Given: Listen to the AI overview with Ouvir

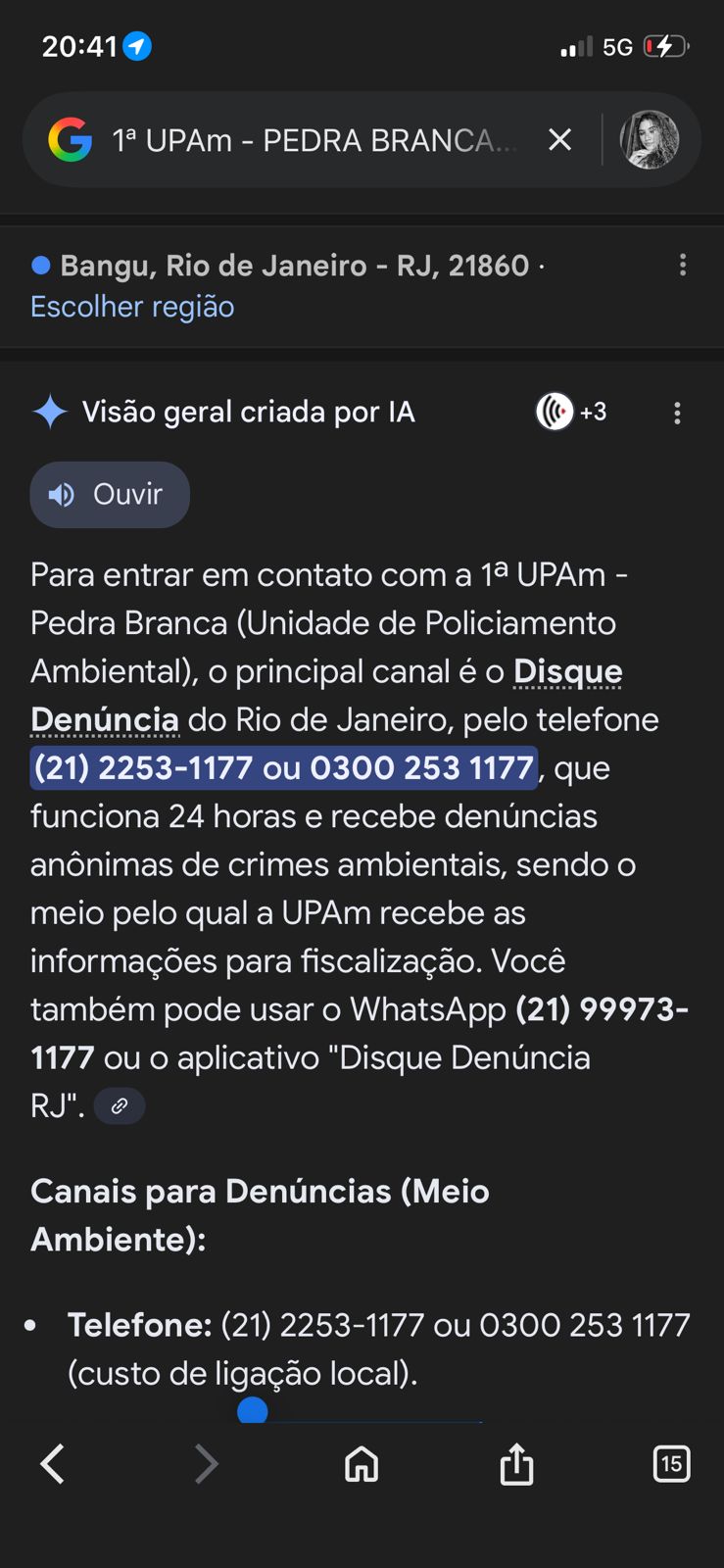Looking at the screenshot, I should pyautogui.click(x=110, y=495).
